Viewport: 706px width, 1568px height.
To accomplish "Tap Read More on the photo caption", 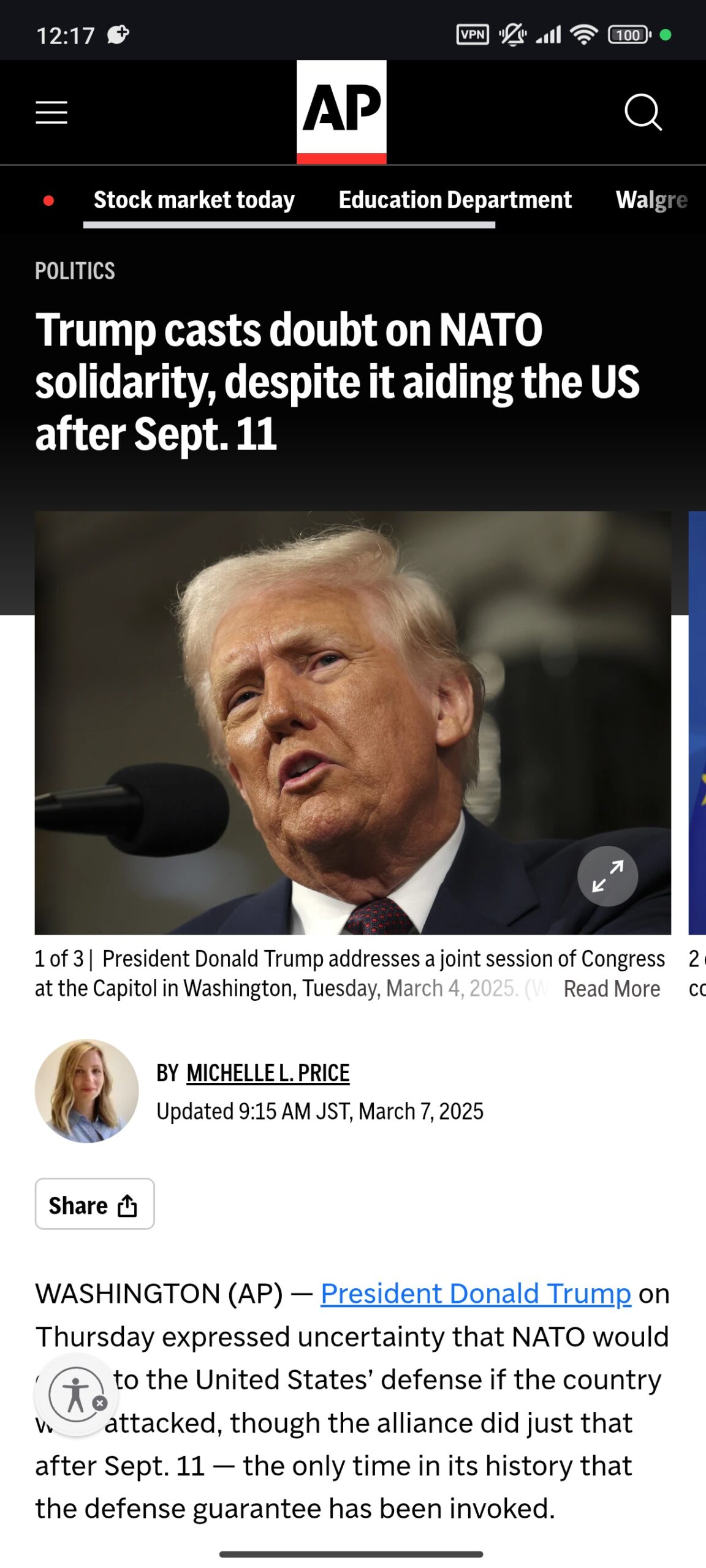I will tap(611, 989).
